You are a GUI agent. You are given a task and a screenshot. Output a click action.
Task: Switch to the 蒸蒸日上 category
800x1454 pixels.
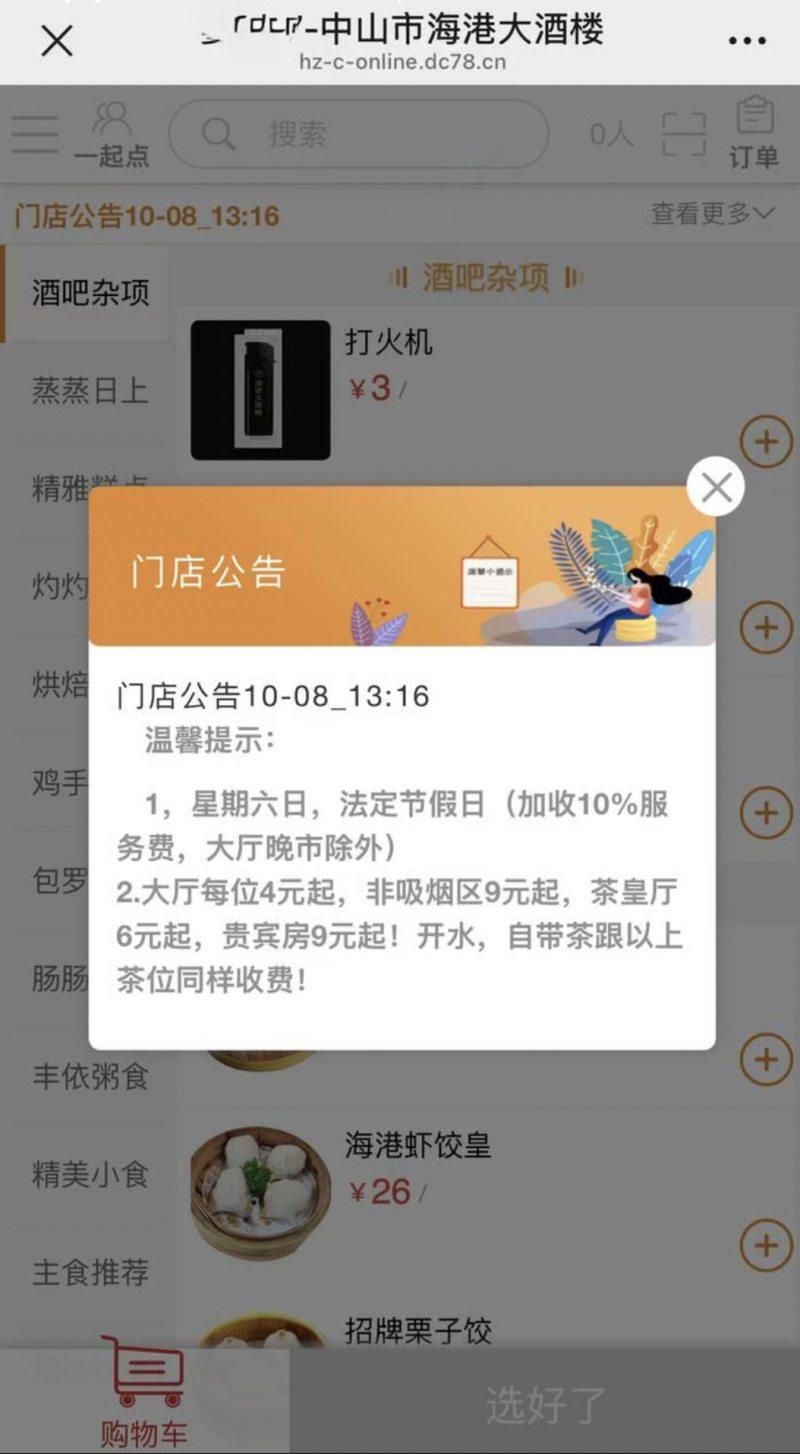[90, 390]
